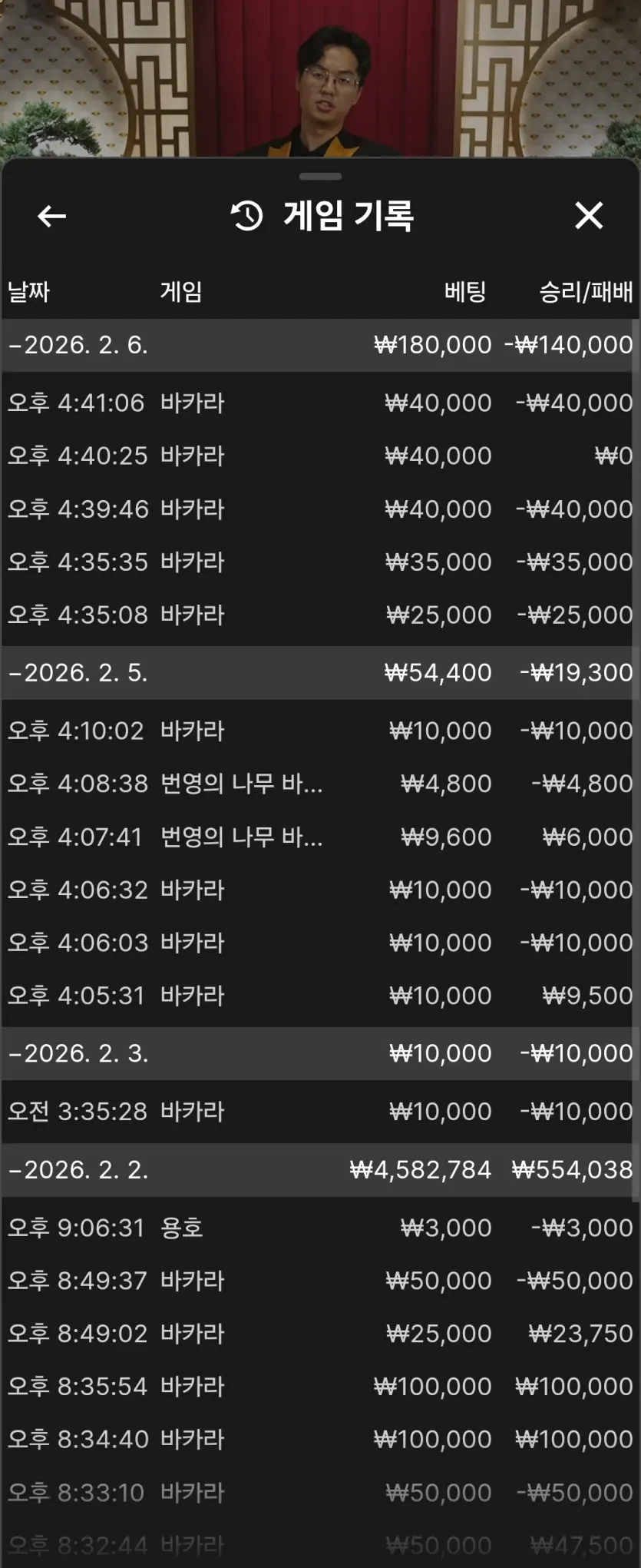
Task: Go back with the arrow icon
Action: [51, 216]
